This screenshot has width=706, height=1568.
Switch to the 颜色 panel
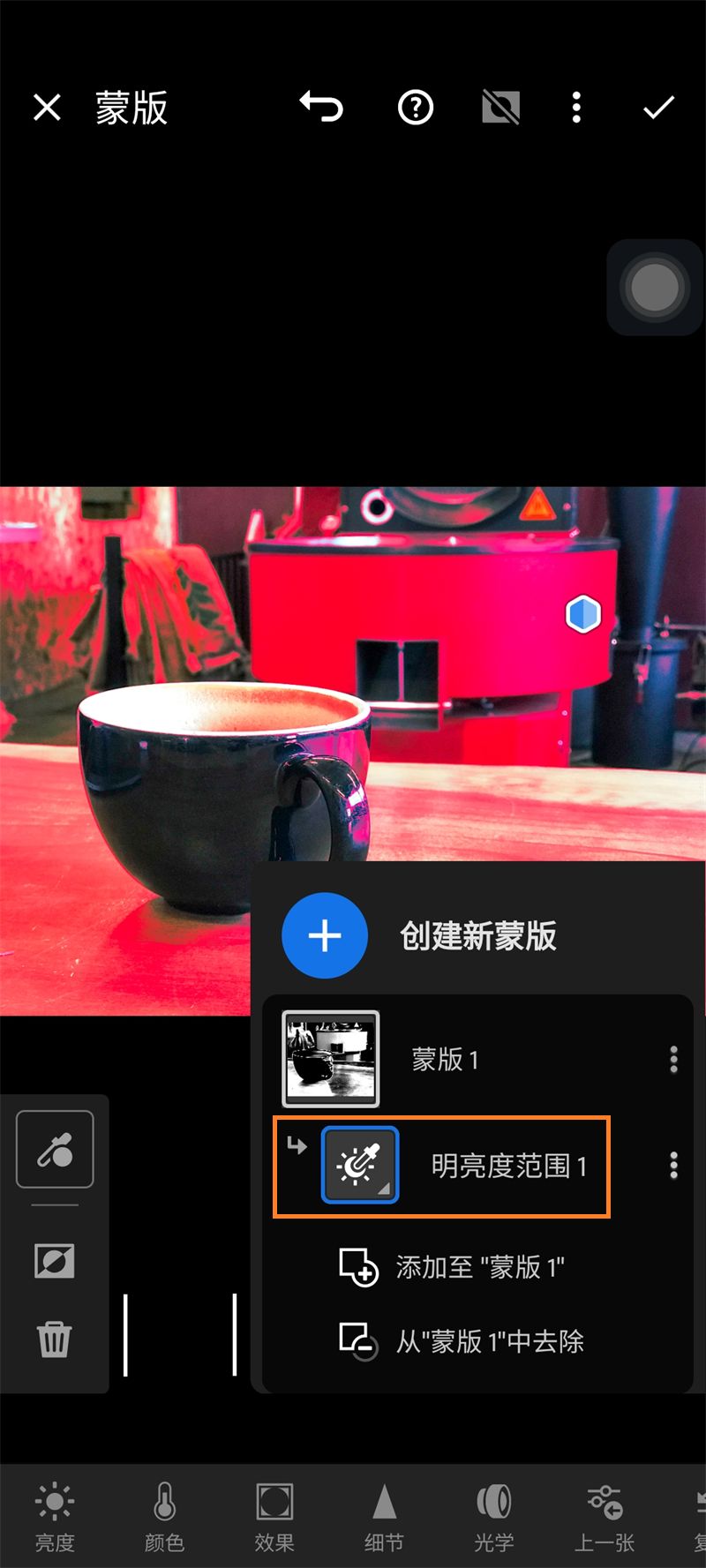(x=164, y=1515)
